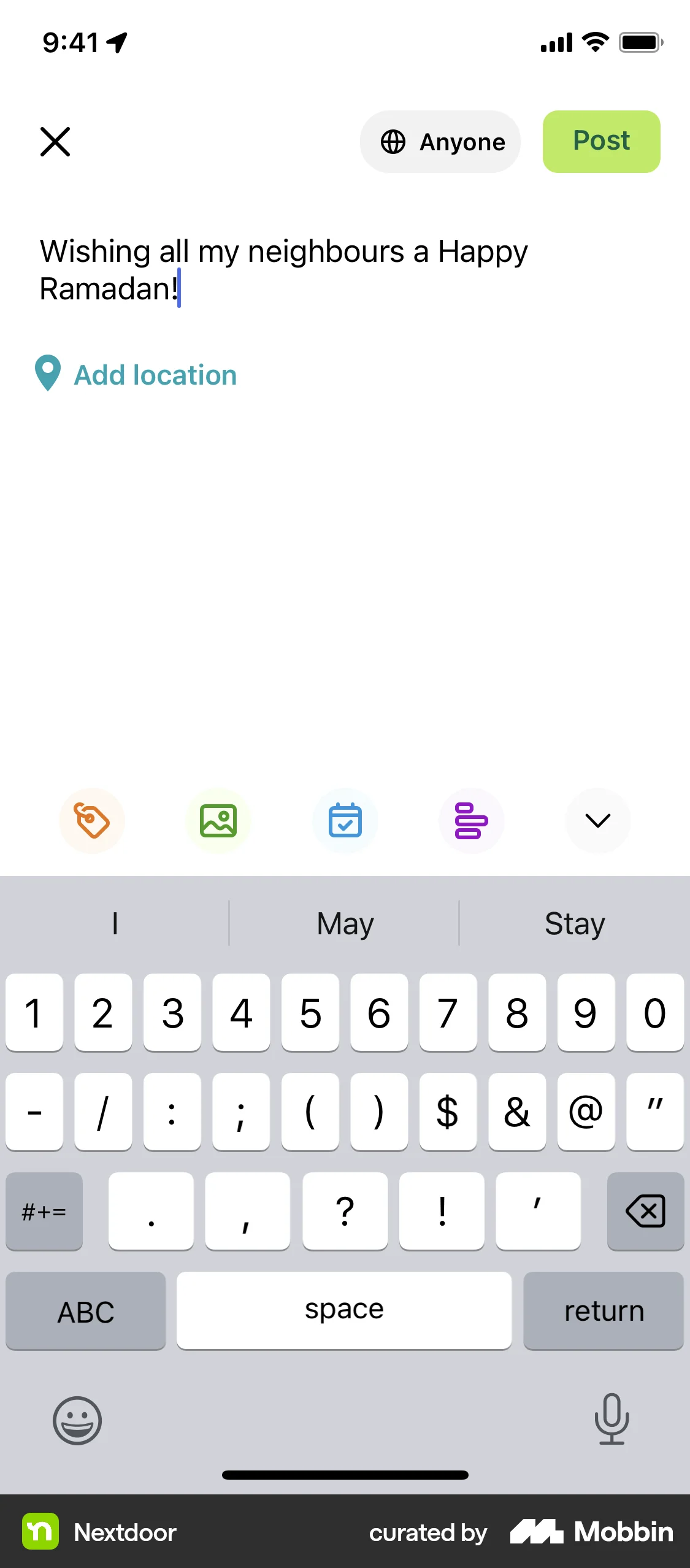Publish the post with the Post button
Viewport: 690px width, 1568px height.
coord(600,141)
